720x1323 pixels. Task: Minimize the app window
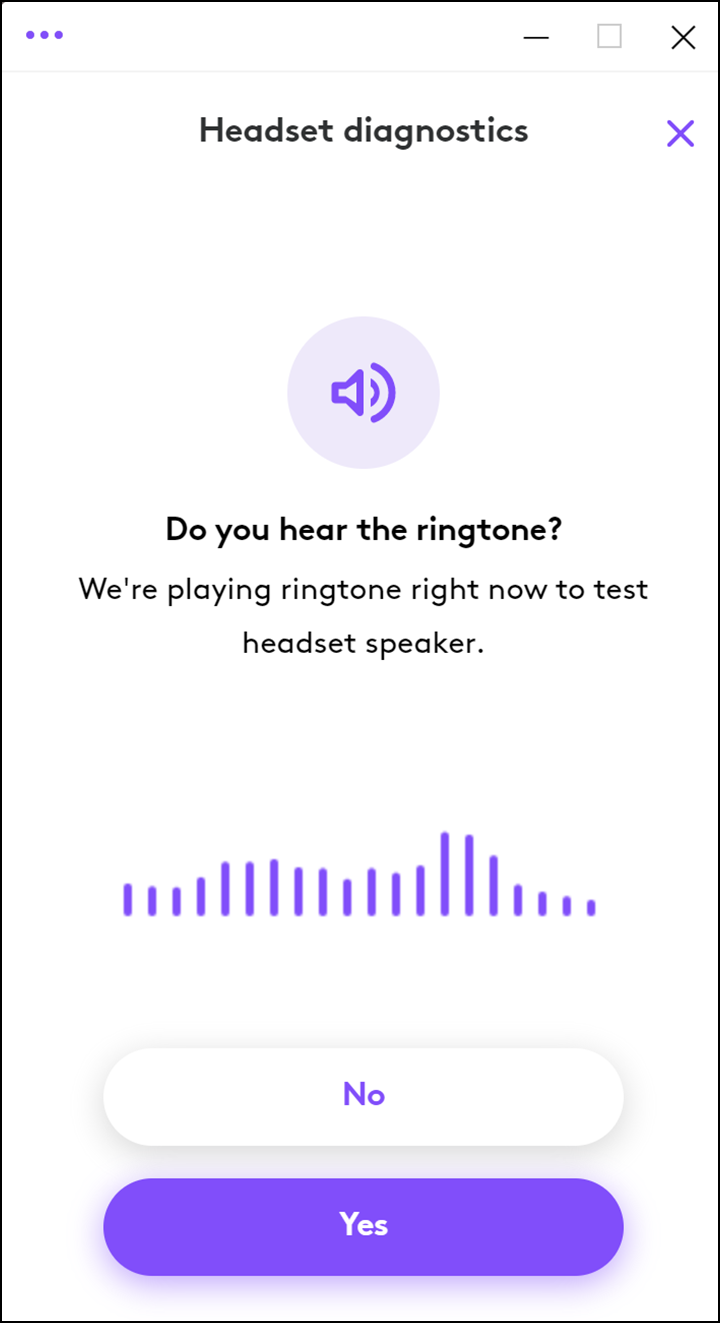tap(536, 38)
